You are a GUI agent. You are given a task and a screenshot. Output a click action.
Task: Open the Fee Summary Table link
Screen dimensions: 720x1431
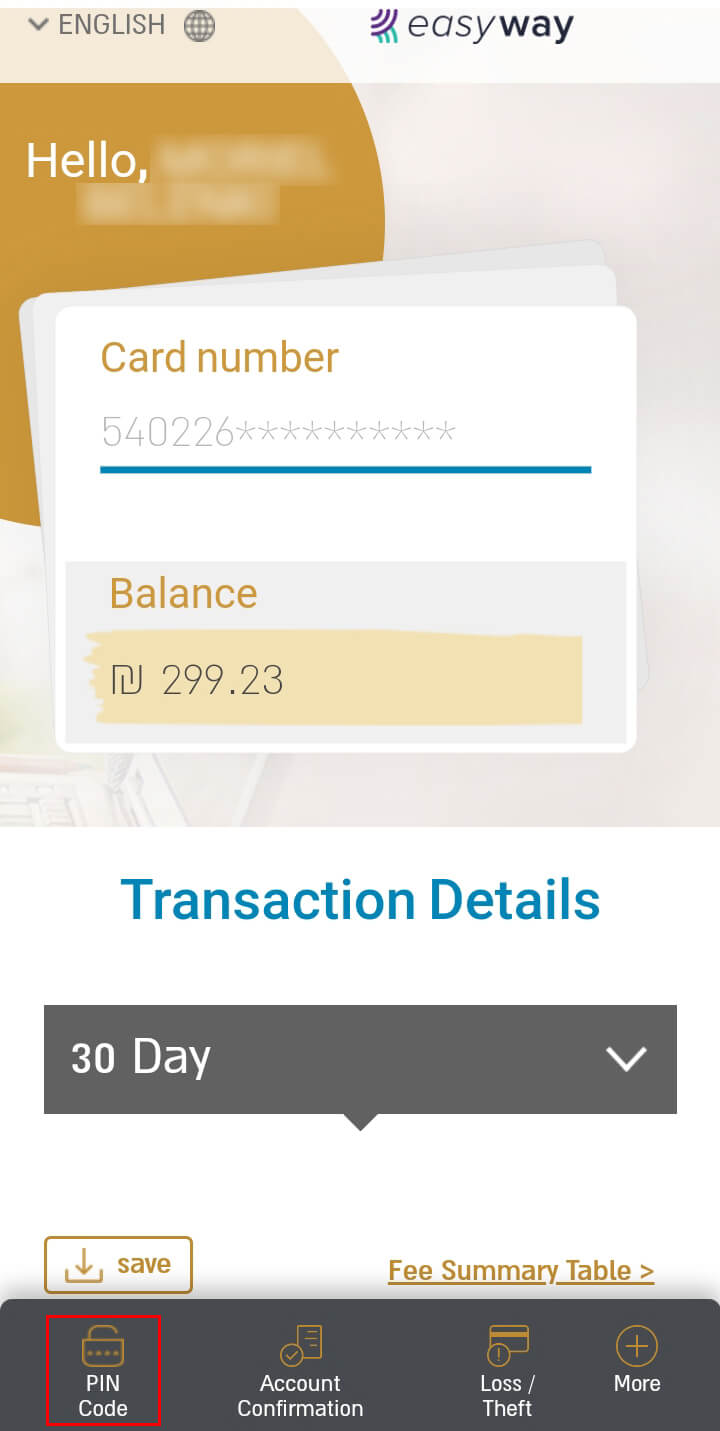[521, 1270]
